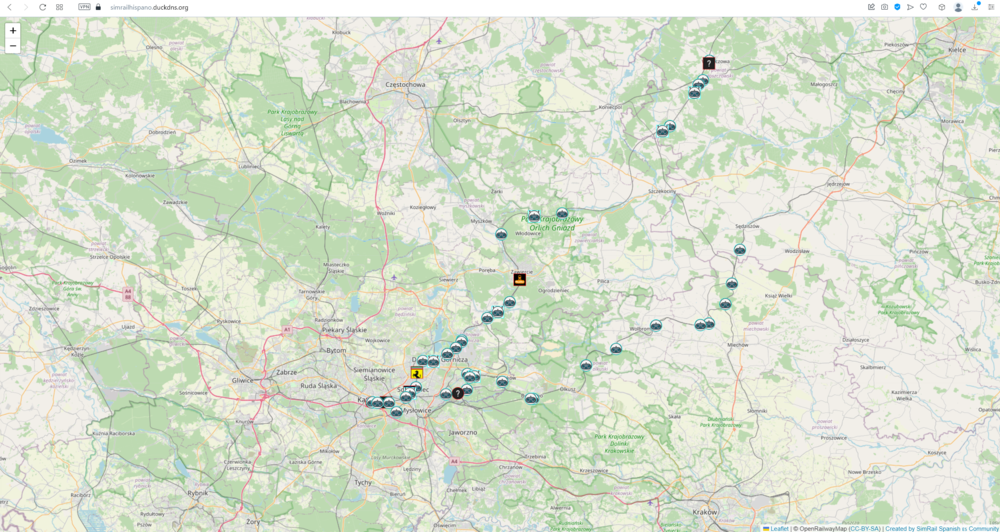Open the send flow arrow icon

coord(910,7)
